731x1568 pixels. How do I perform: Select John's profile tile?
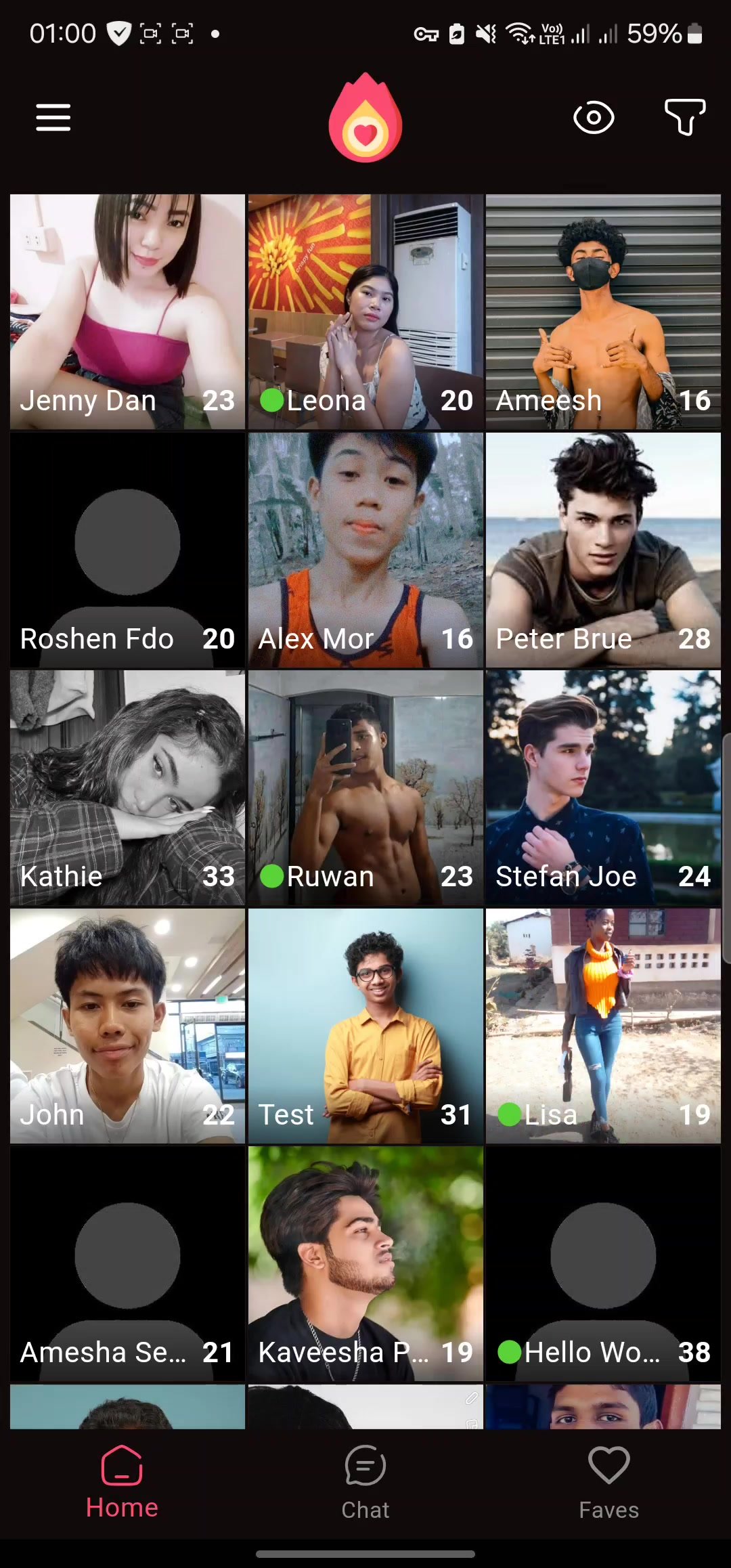coord(127,1026)
